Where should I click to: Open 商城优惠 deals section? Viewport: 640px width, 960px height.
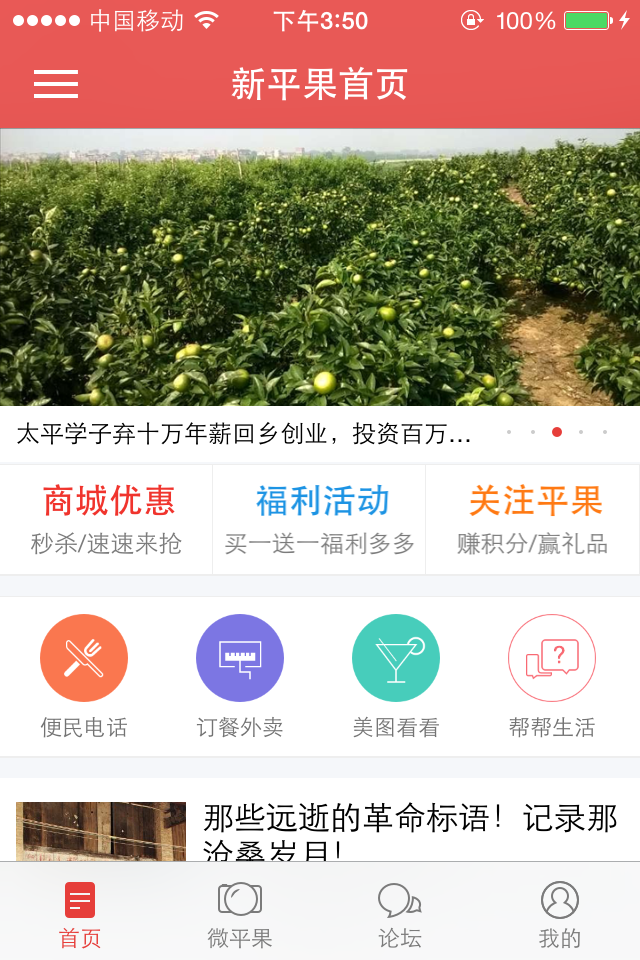107,519
